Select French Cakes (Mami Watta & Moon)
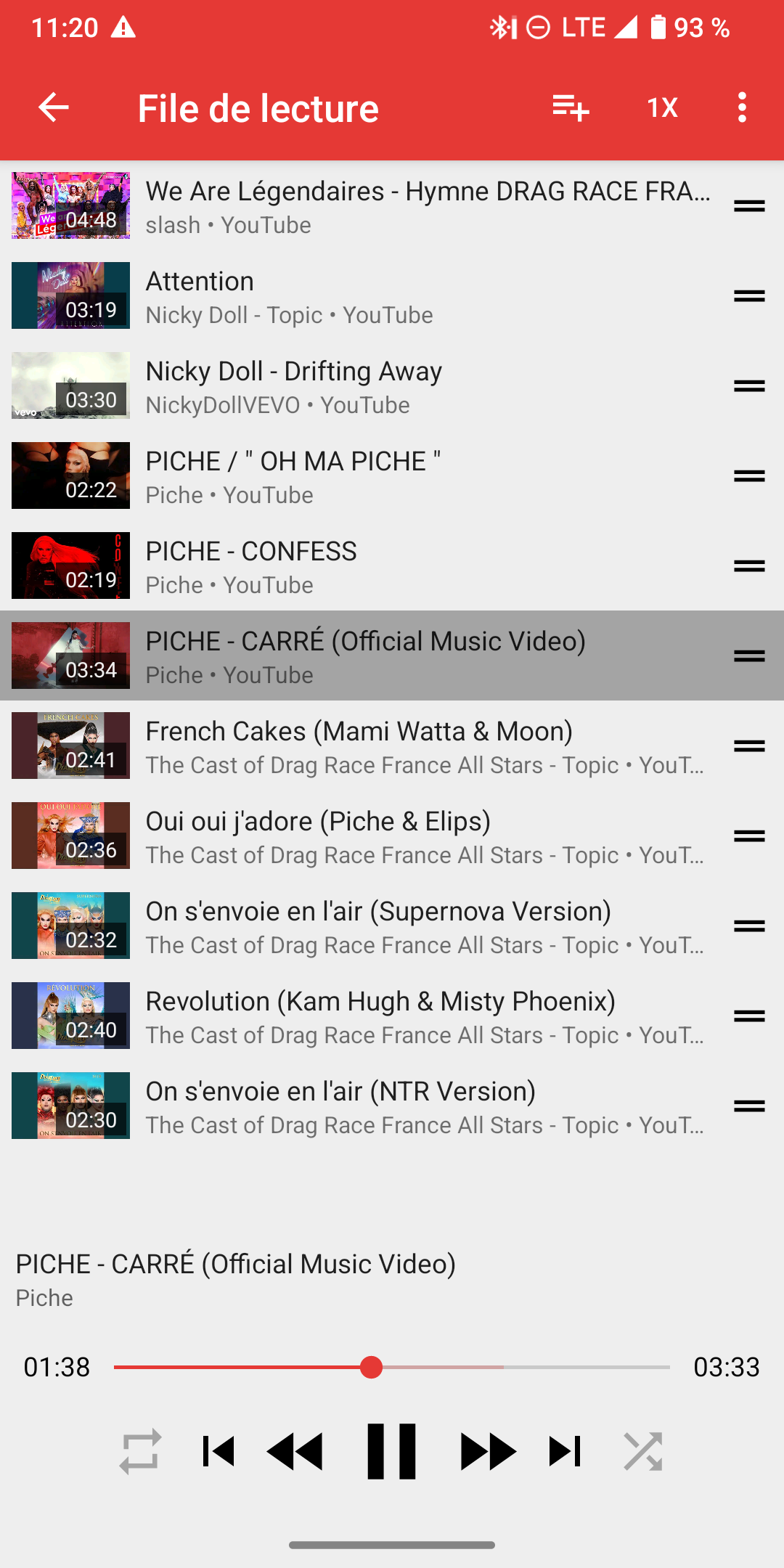Screen dimensions: 784x1568 point(427,746)
